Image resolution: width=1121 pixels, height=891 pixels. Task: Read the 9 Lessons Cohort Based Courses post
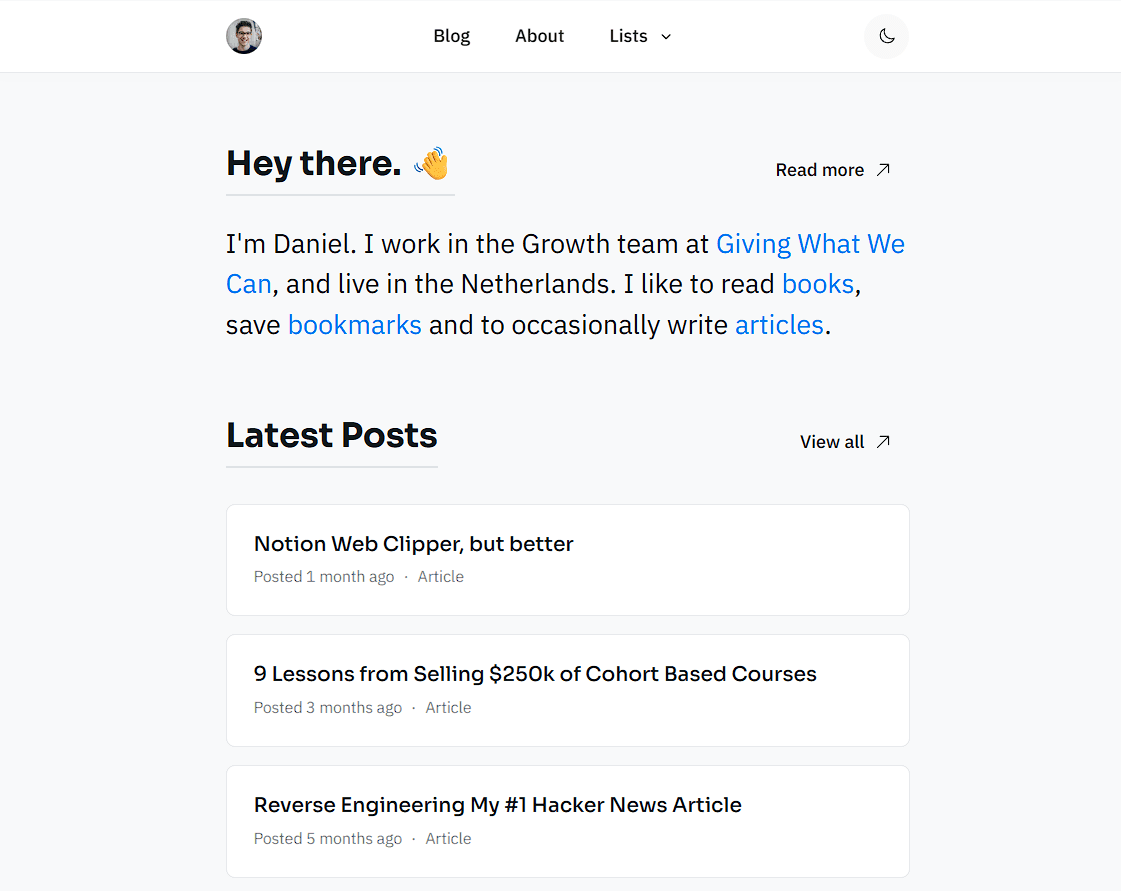point(568,691)
